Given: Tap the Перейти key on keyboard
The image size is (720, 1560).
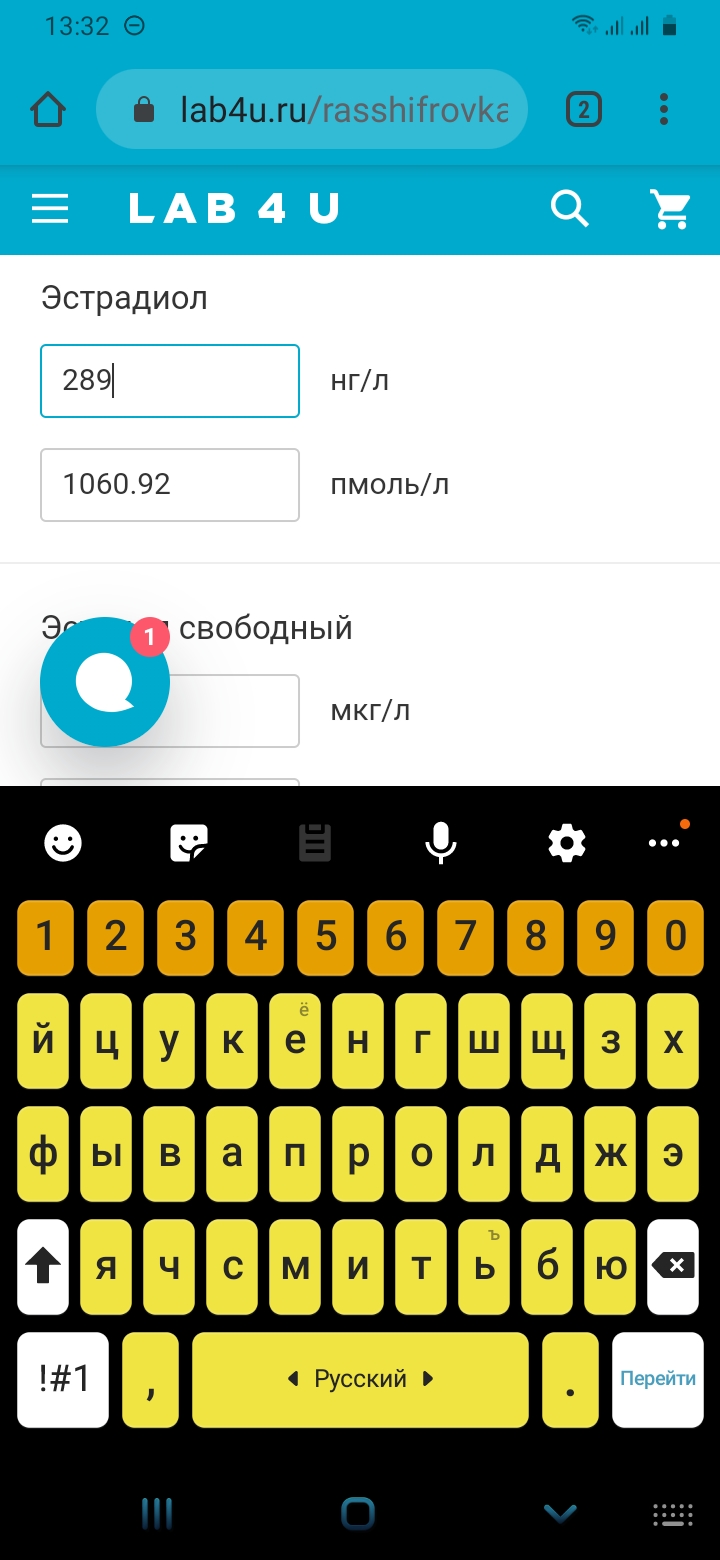Looking at the screenshot, I should click(x=657, y=1379).
